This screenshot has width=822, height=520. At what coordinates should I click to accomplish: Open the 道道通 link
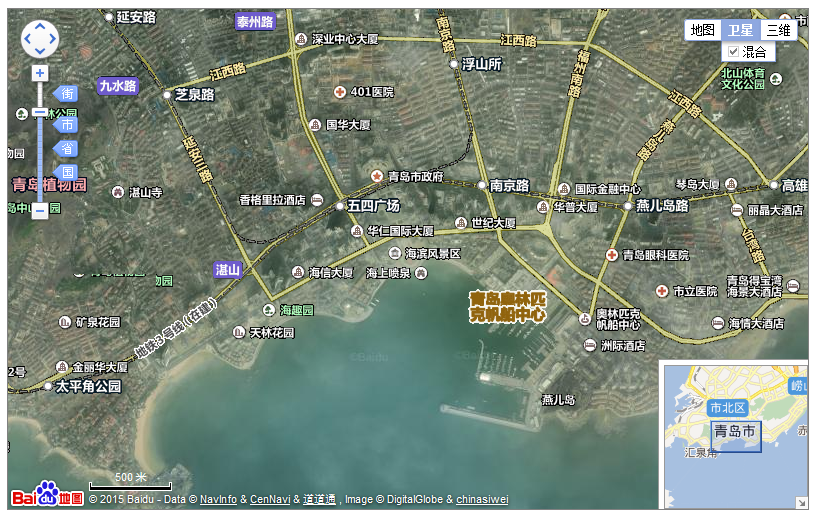[320, 499]
